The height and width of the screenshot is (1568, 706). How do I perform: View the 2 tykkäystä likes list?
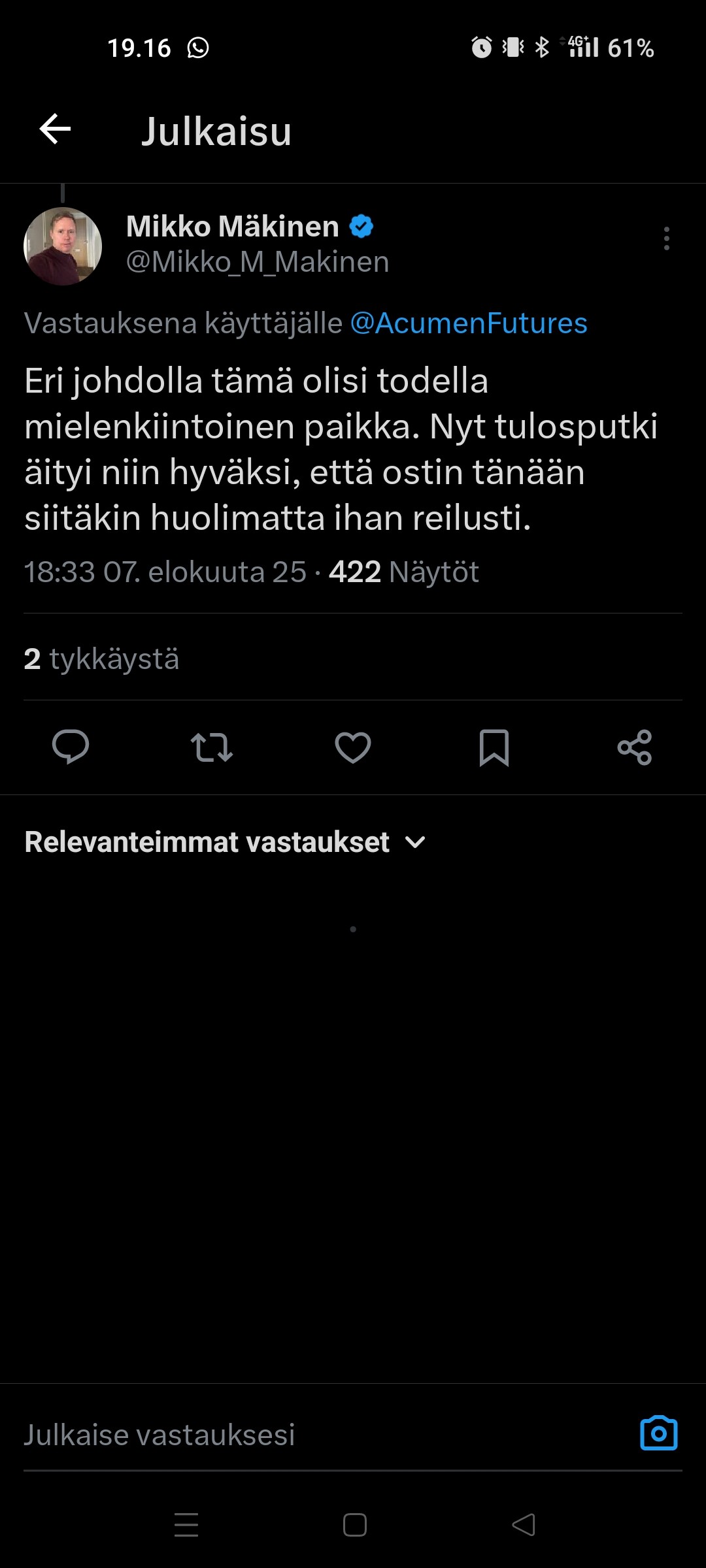pos(101,659)
